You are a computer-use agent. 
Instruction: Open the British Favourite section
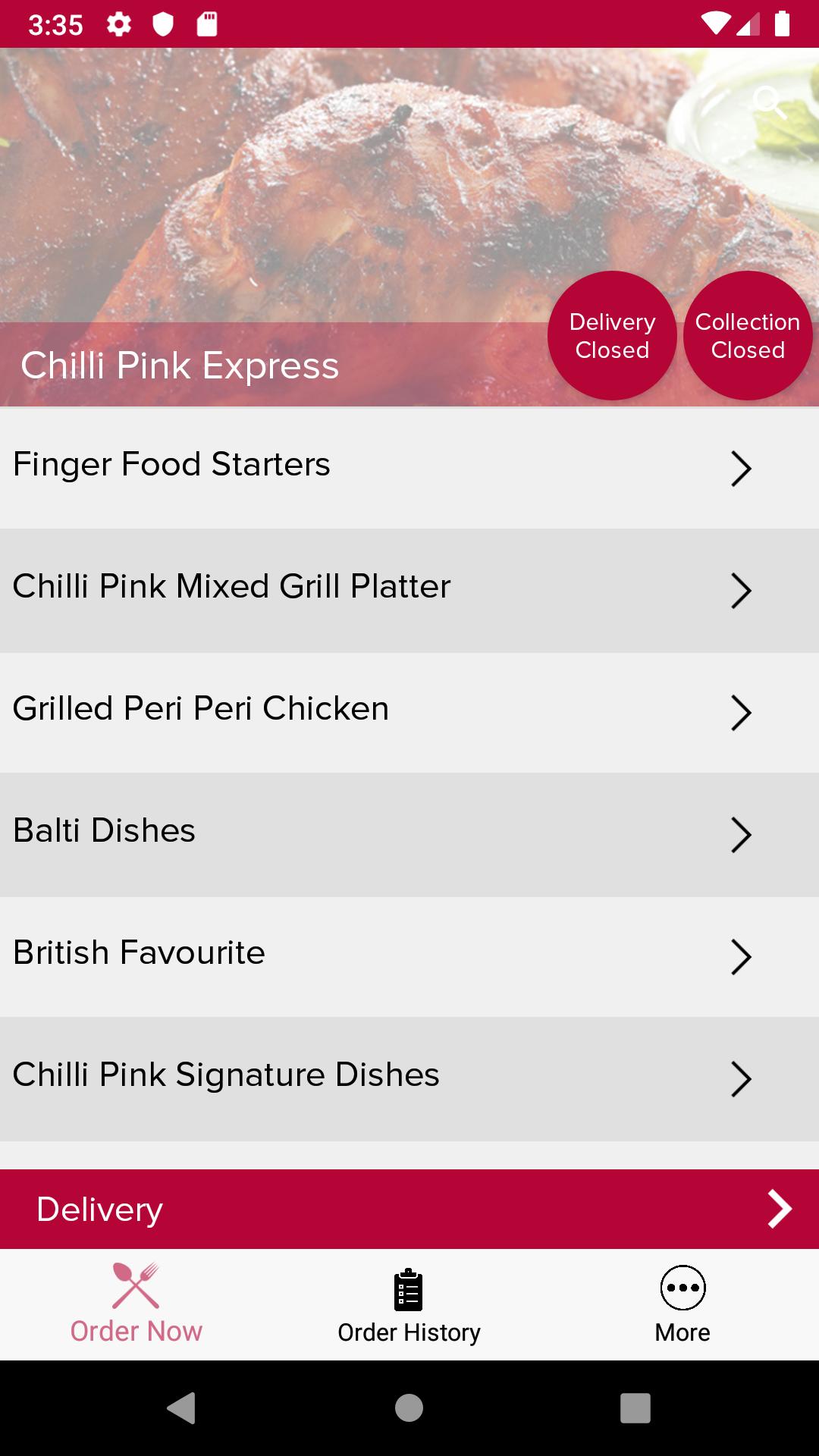click(x=409, y=952)
